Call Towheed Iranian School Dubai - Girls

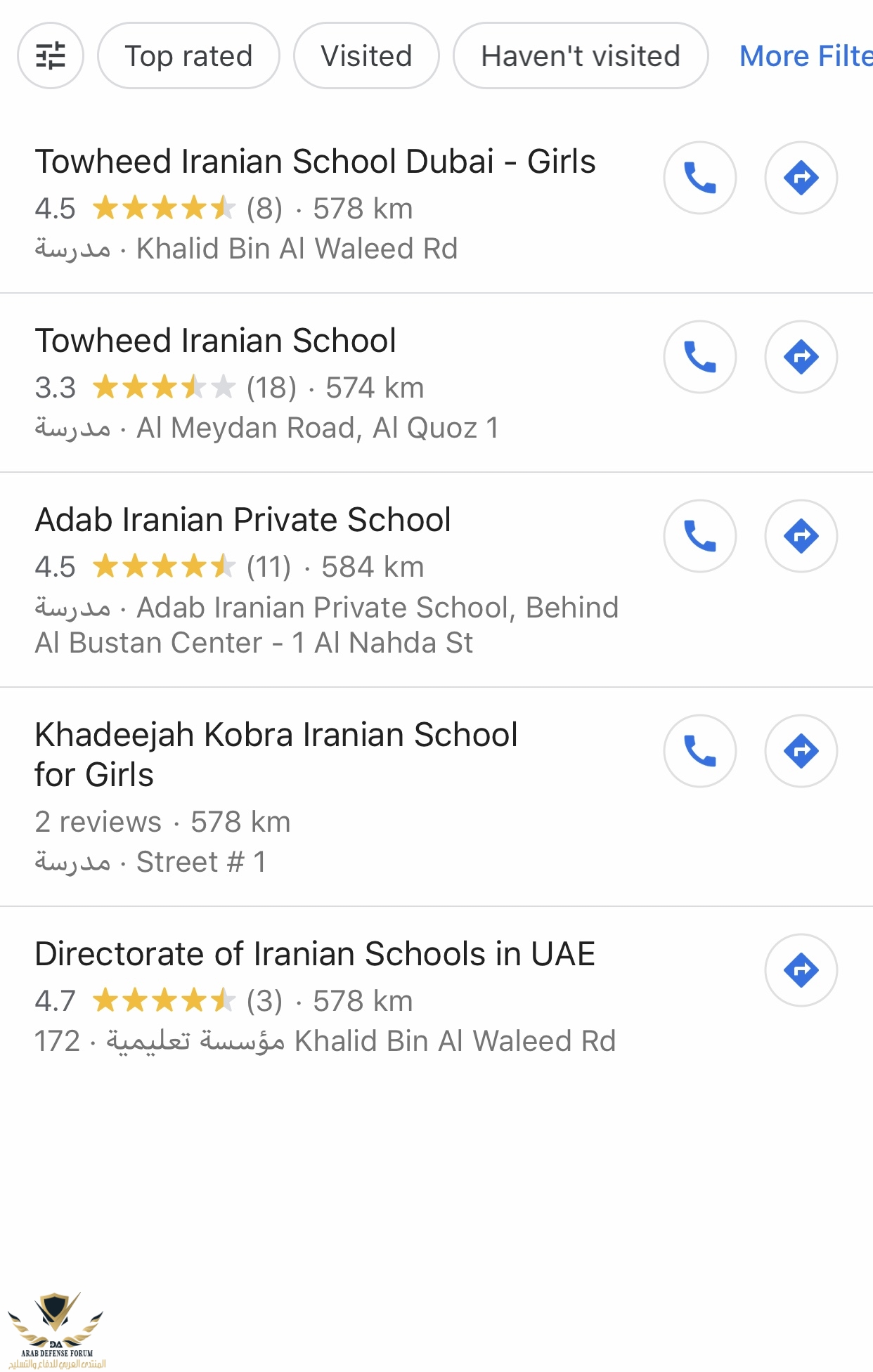click(700, 178)
